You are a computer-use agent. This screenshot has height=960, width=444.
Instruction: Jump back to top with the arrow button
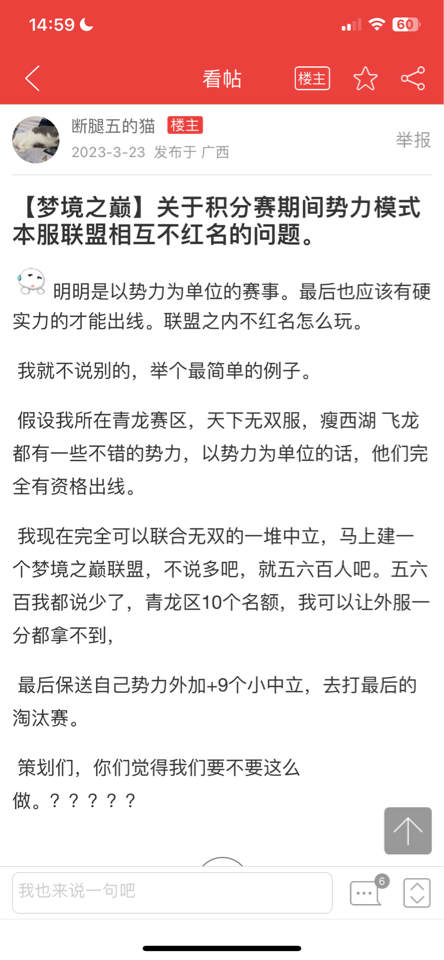click(408, 830)
